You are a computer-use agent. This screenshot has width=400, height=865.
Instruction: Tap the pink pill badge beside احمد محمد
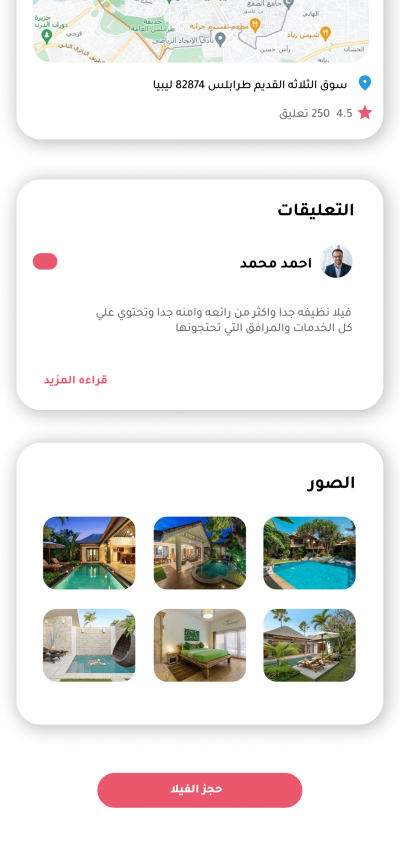(45, 261)
